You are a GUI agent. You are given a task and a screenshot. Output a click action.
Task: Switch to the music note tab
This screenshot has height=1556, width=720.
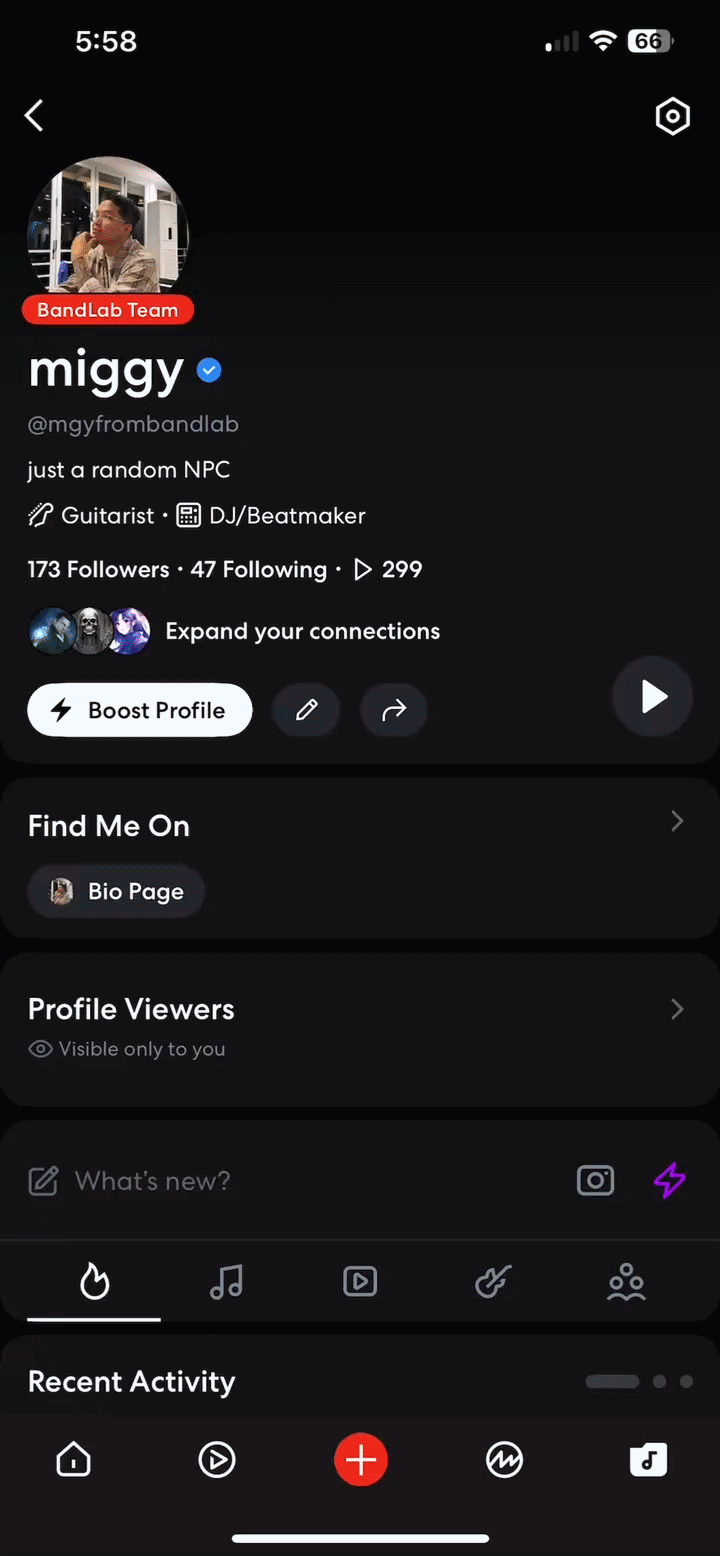point(226,1281)
